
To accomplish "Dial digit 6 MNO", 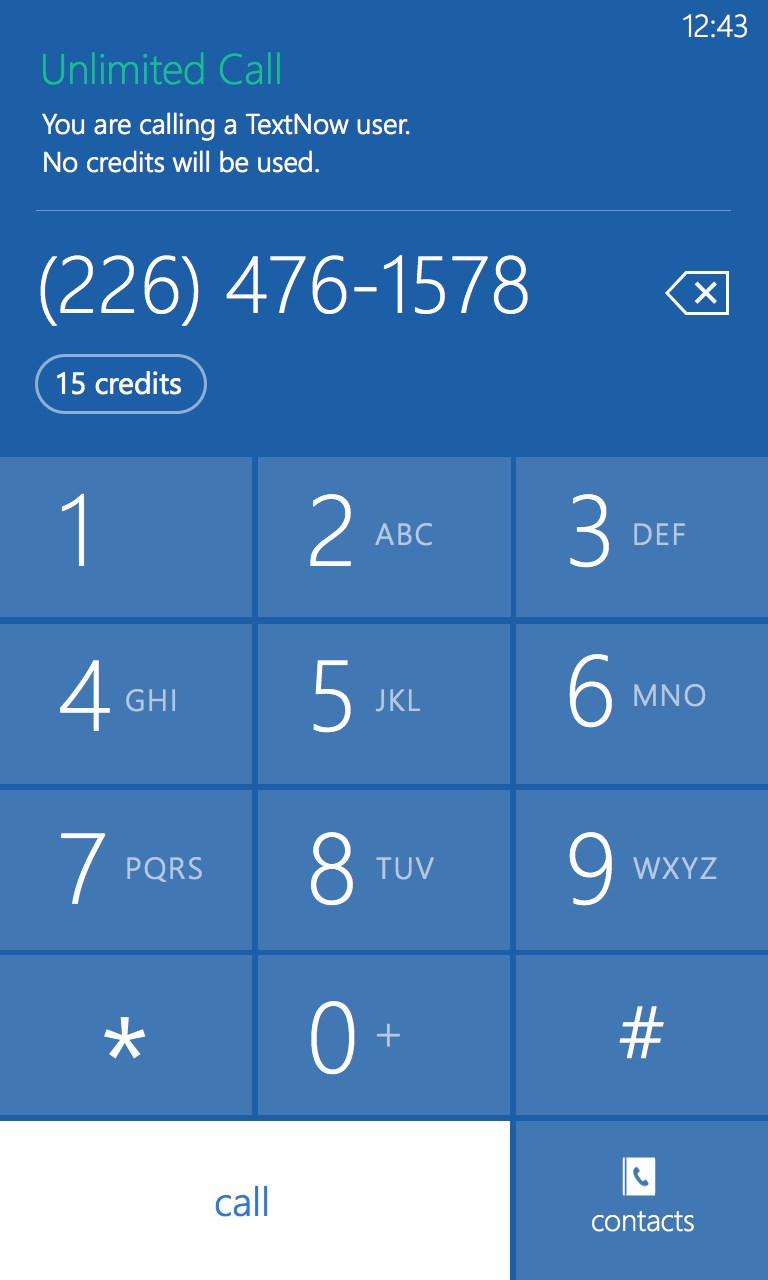I will tap(642, 703).
